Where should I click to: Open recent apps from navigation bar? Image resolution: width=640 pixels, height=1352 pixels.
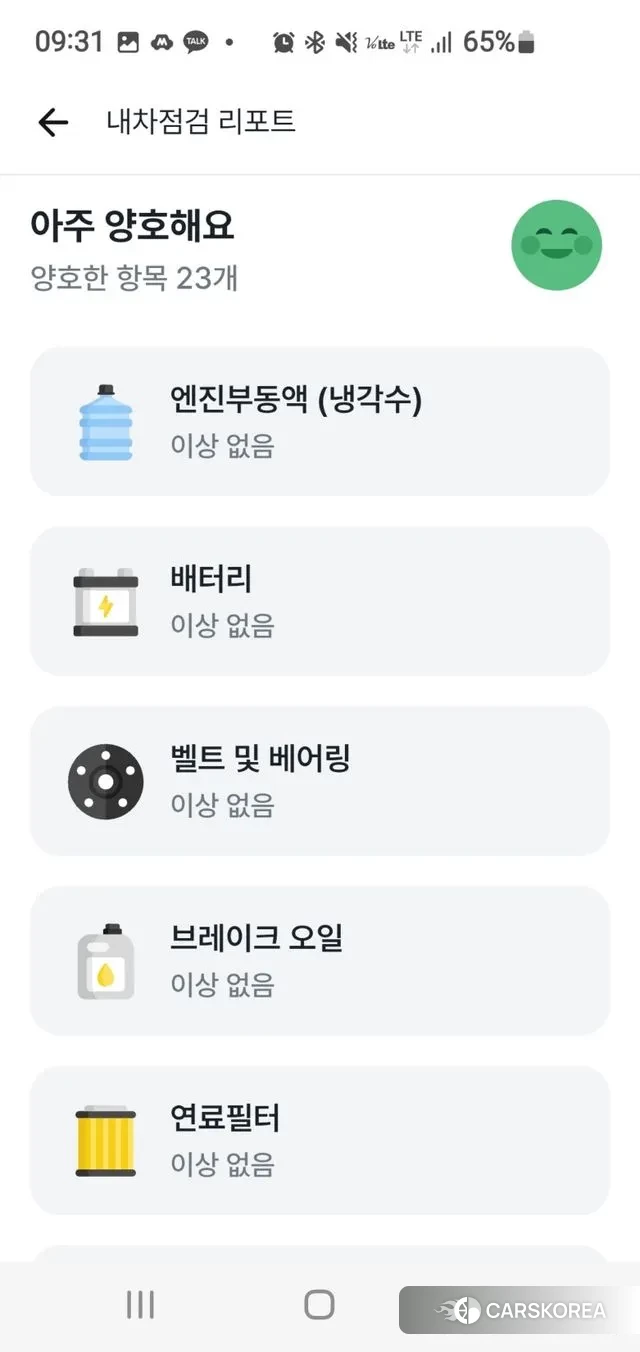[x=140, y=1304]
